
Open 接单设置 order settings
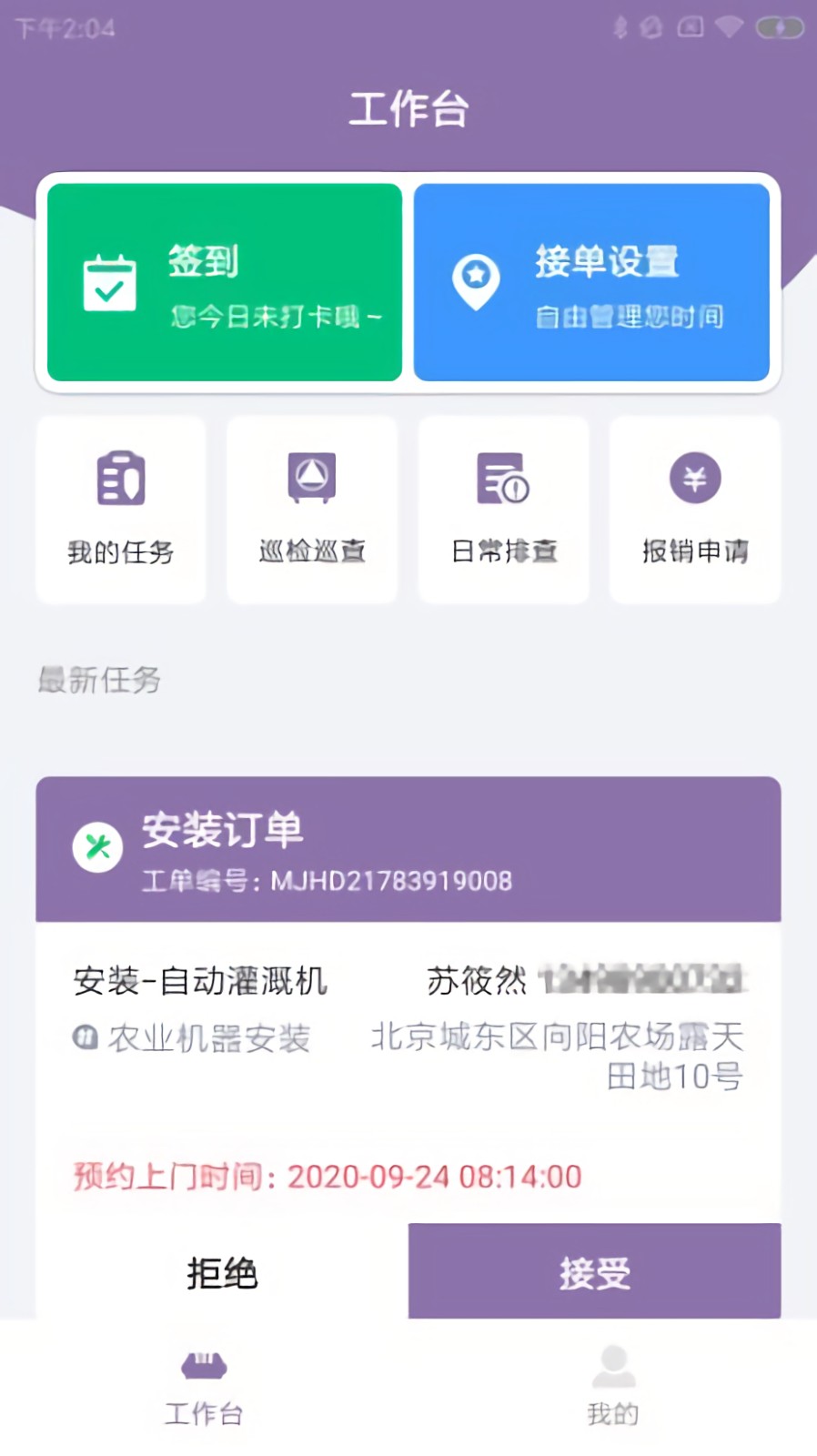[x=591, y=282]
